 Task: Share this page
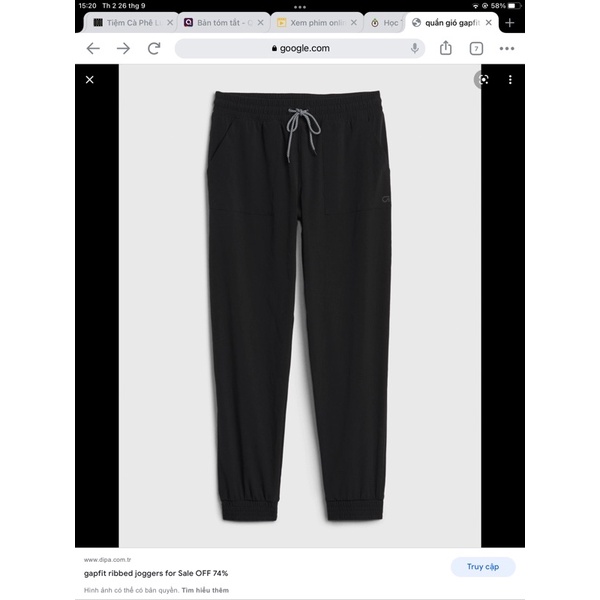[x=446, y=48]
